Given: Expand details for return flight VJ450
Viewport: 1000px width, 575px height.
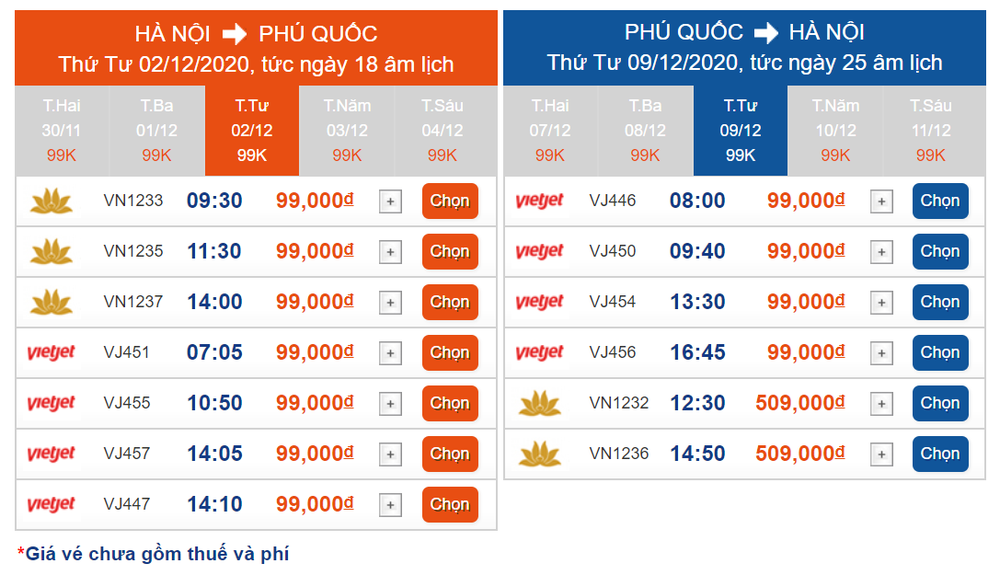Looking at the screenshot, I should coord(881,252).
